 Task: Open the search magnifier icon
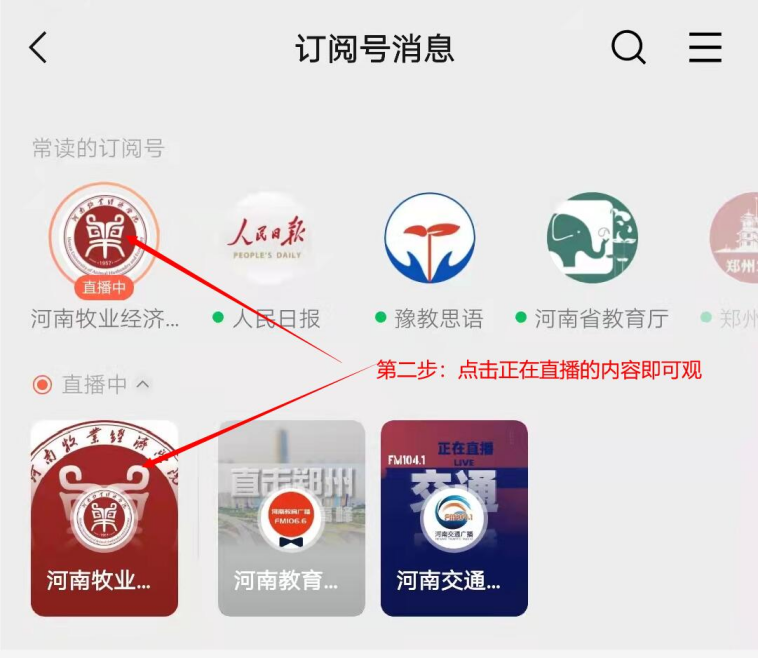pyautogui.click(x=628, y=47)
